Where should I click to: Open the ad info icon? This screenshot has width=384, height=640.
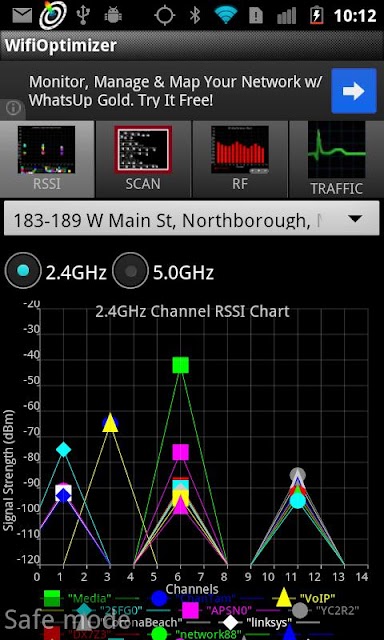(x=13, y=109)
